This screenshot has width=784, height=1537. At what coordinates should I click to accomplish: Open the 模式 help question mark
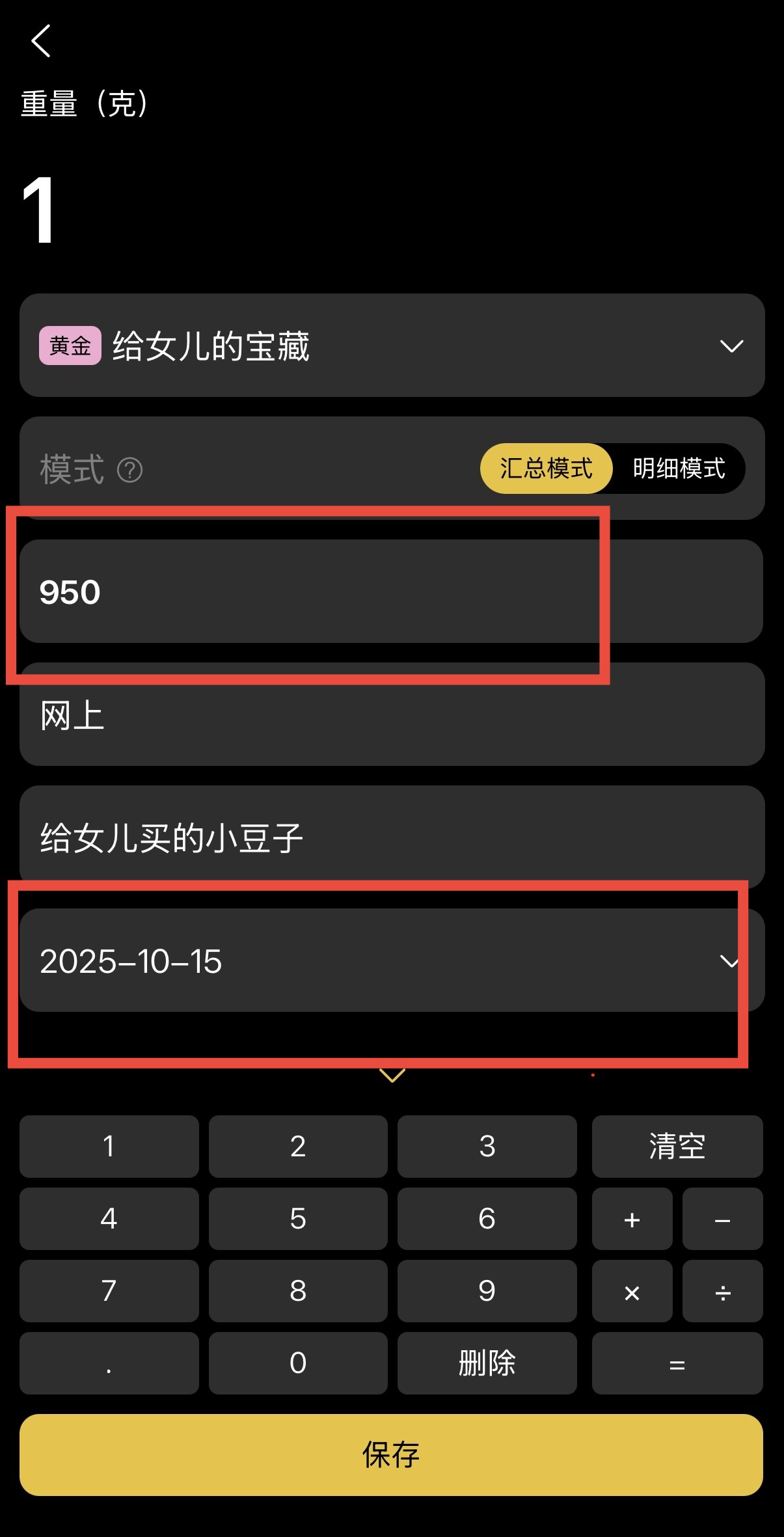click(129, 470)
